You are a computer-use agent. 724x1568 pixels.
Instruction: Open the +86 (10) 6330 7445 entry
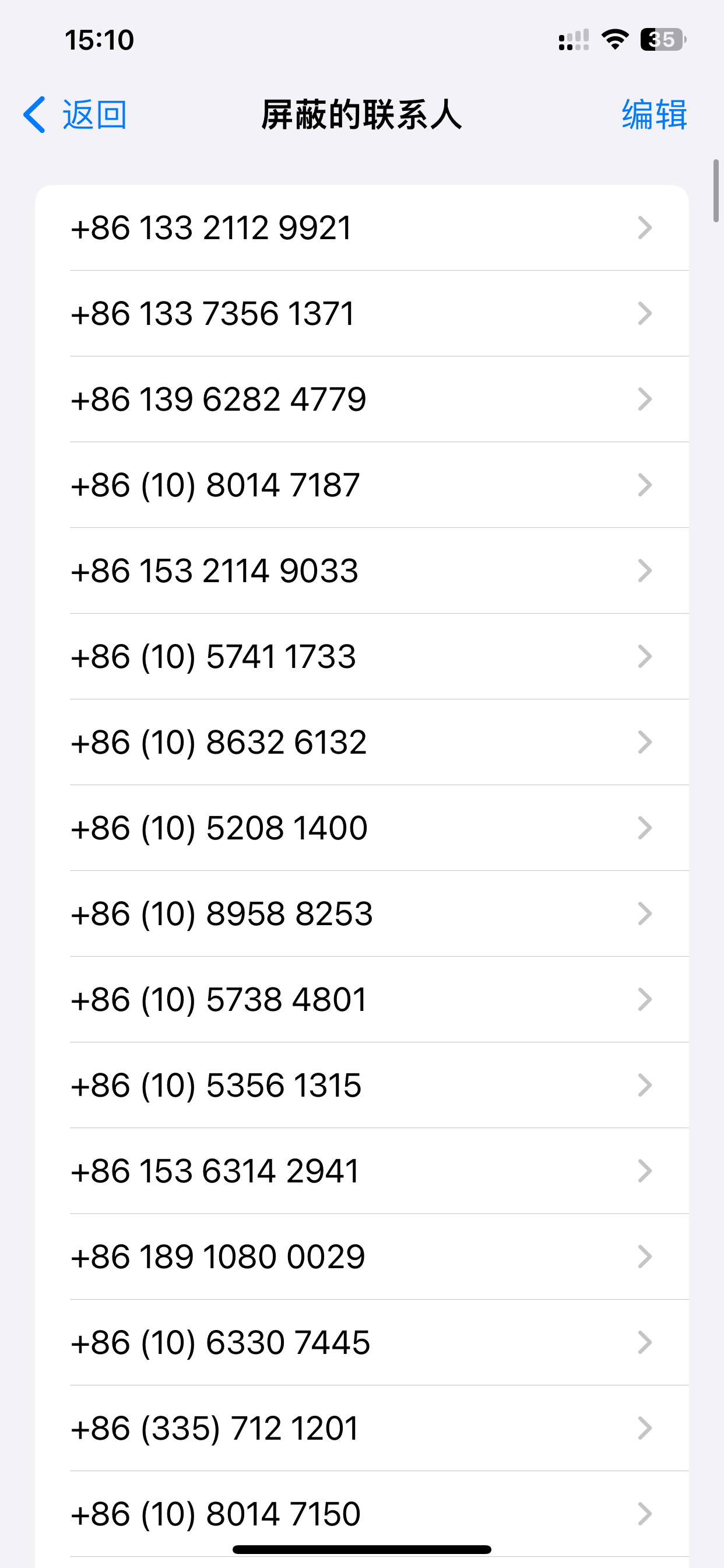pyautogui.click(x=361, y=1343)
